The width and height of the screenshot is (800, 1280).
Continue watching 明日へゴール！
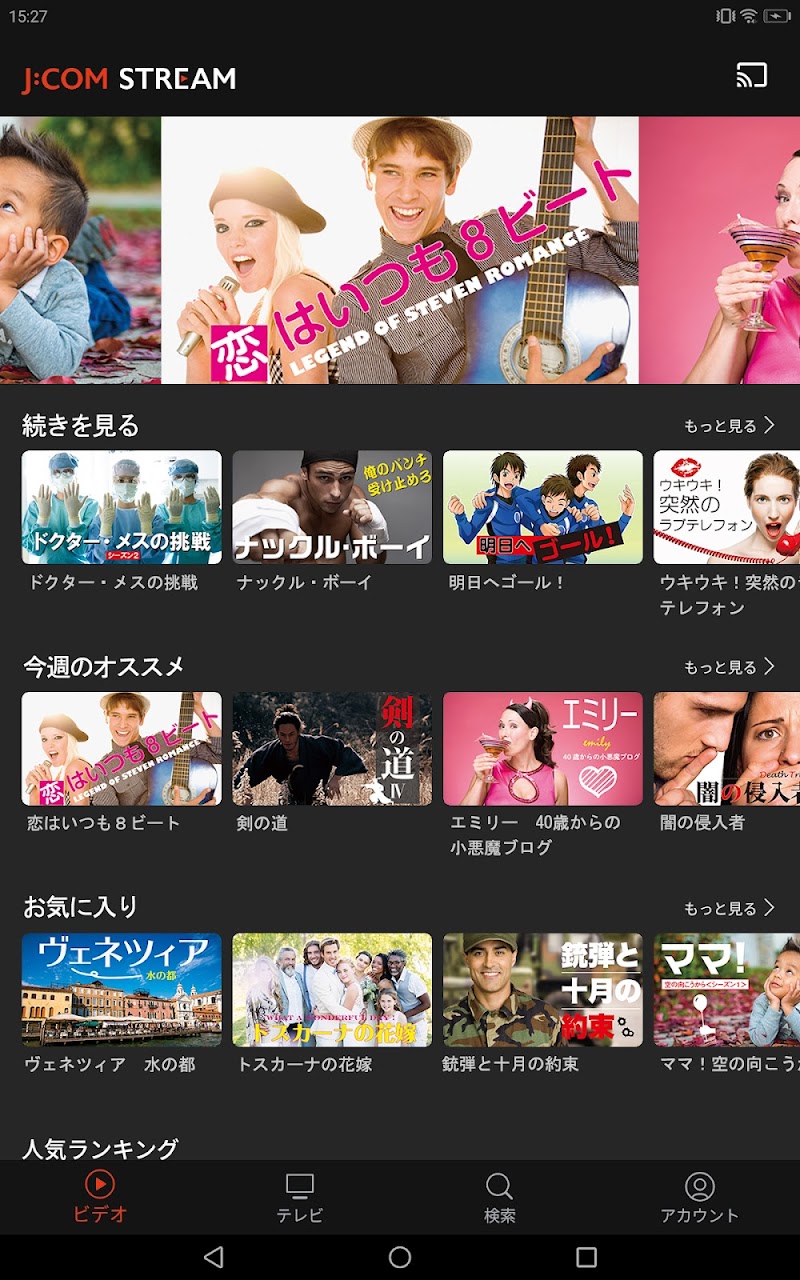point(543,507)
